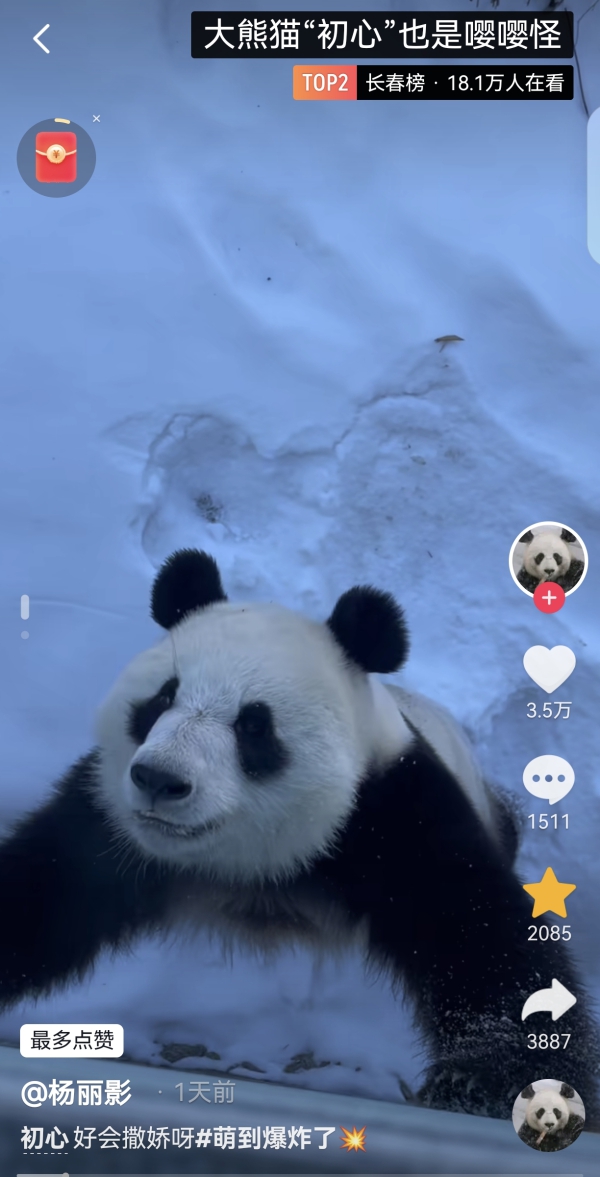Viewport: 600px width, 1177px height.
Task: Tap the 最多点赞 tag
Action: coord(72,1040)
